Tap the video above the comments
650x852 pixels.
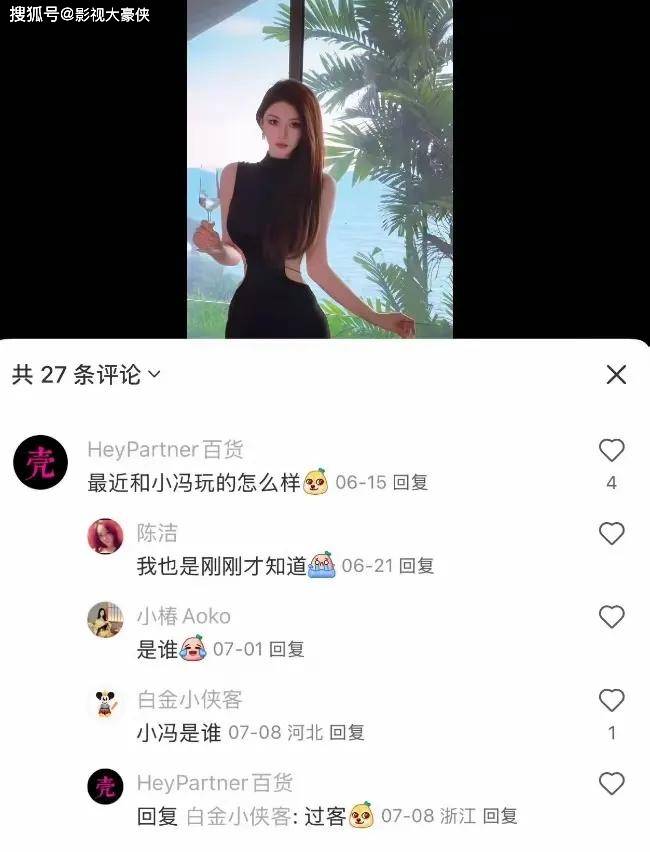[319, 170]
